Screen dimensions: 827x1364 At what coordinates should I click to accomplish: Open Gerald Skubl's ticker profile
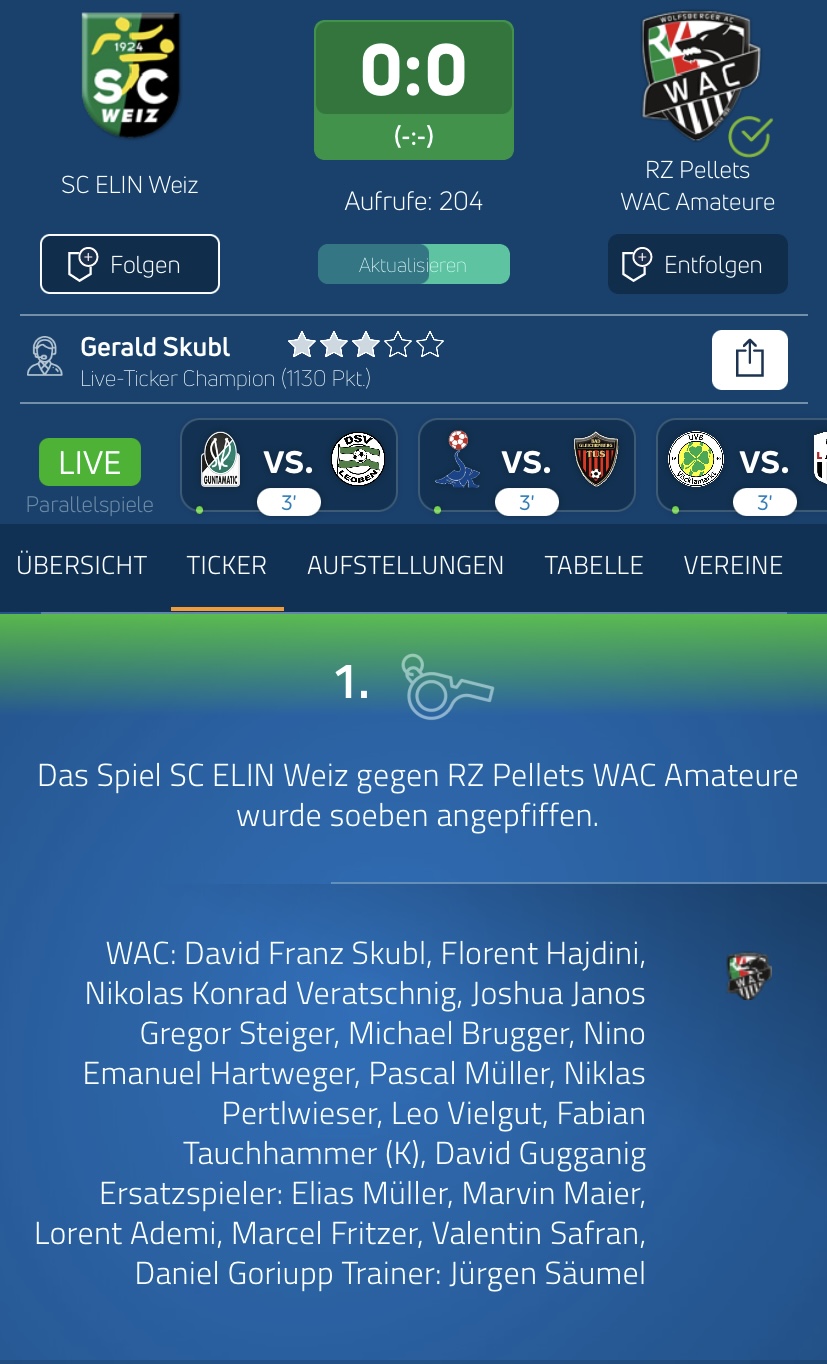click(155, 347)
